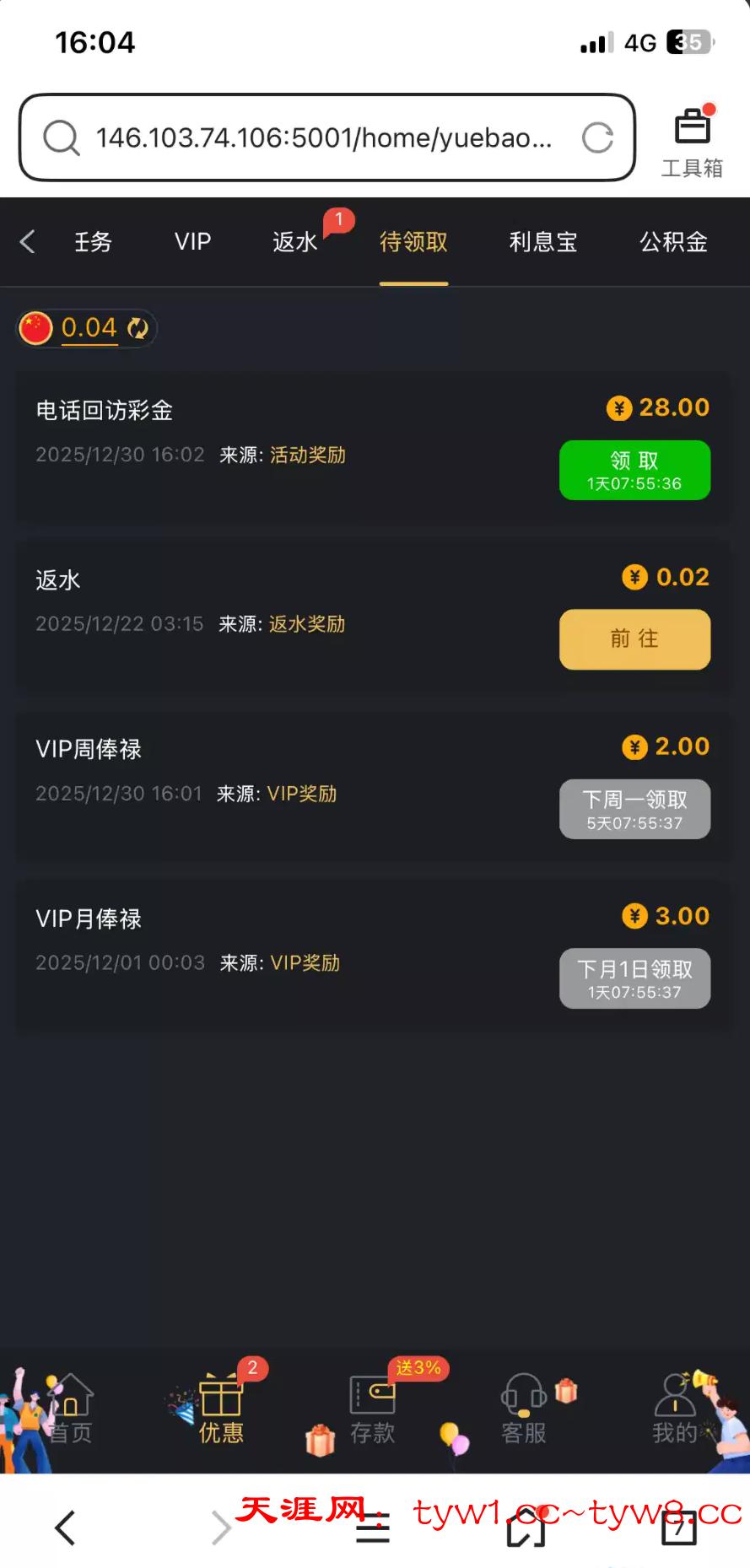Open the 存款 deposit tab

point(372,1410)
